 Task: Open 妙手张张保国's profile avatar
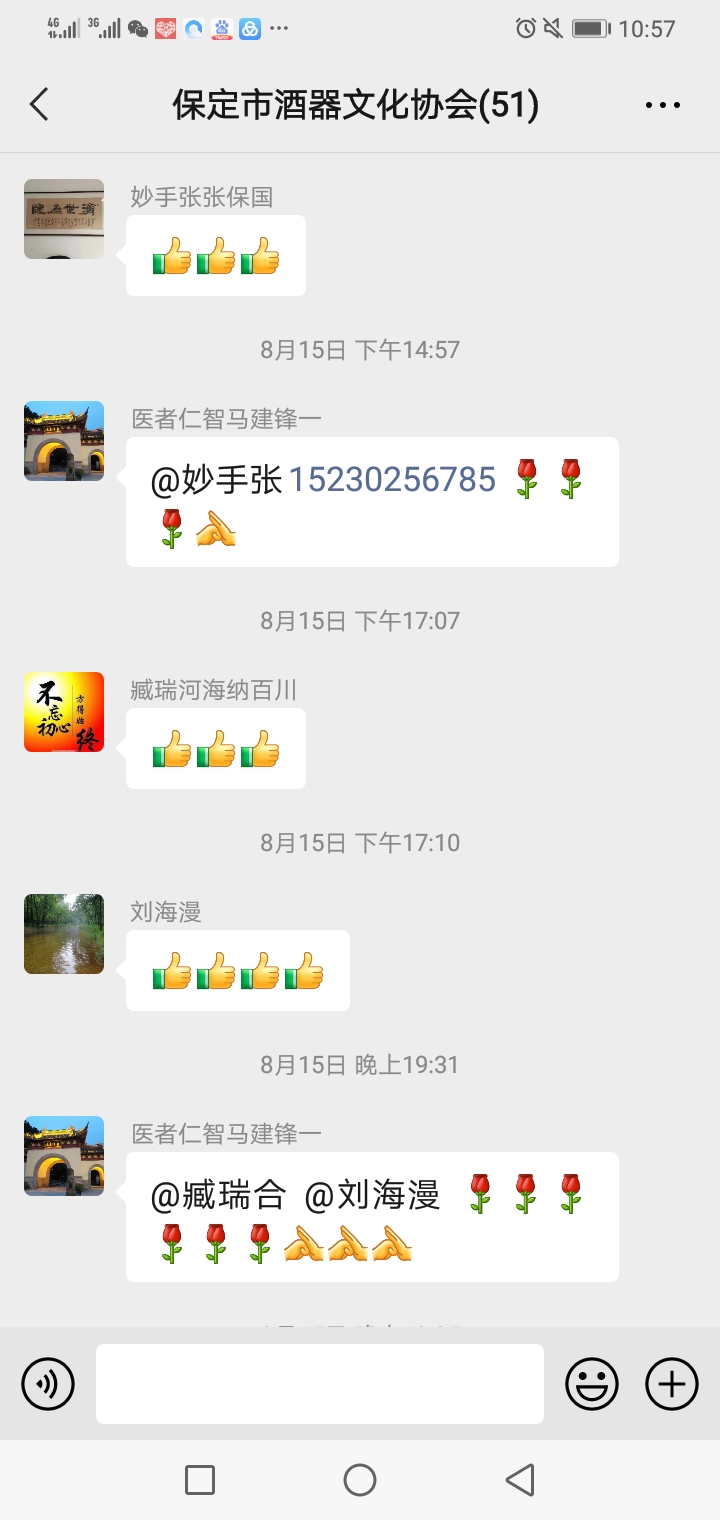(x=64, y=219)
